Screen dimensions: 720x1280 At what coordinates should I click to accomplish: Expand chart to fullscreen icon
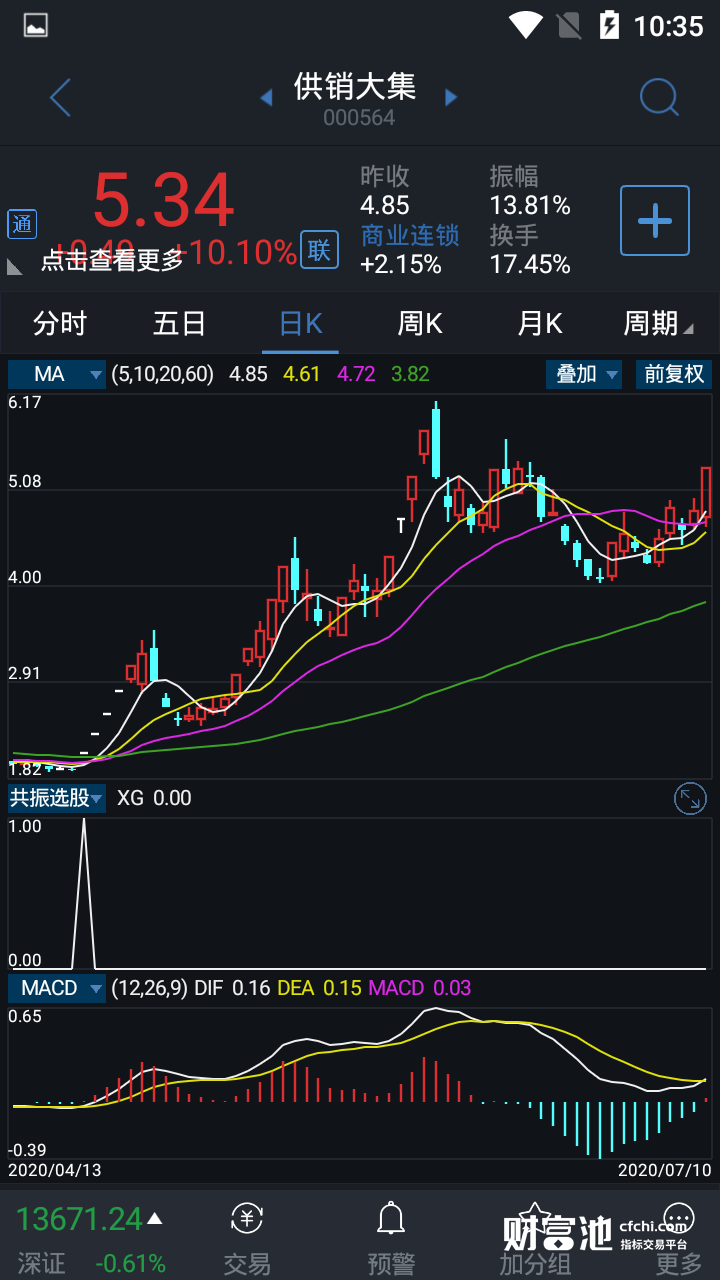tap(690, 798)
